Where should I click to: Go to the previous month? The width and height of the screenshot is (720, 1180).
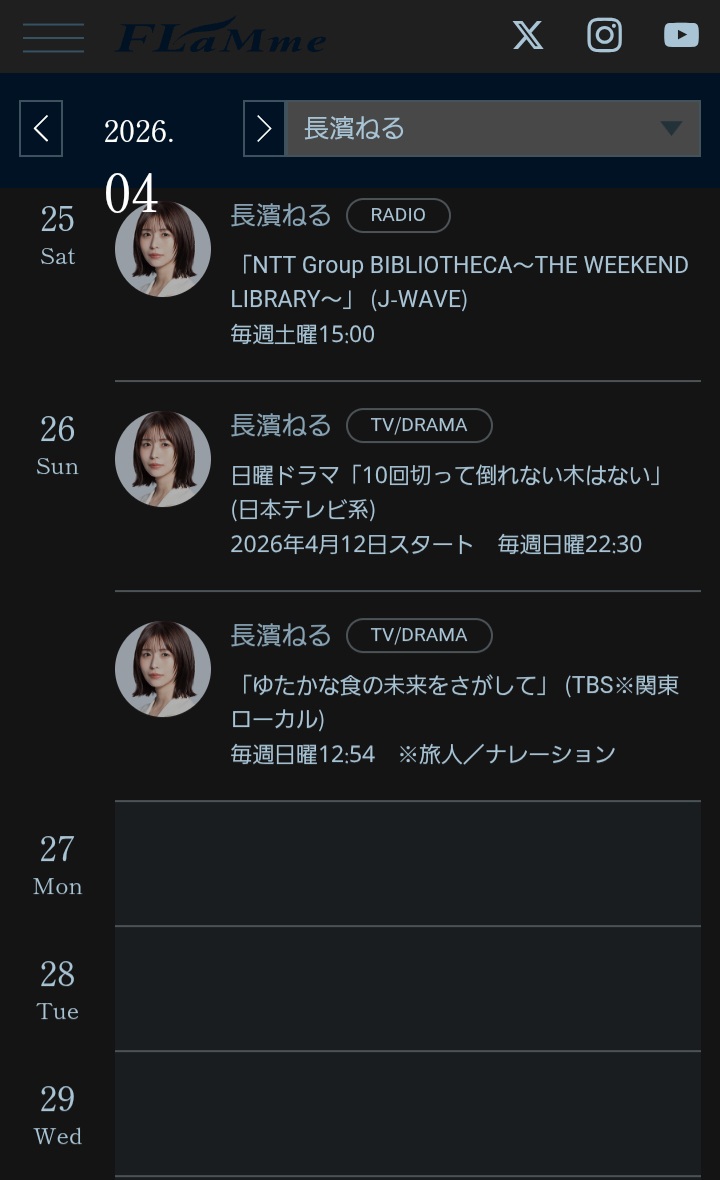[41, 128]
